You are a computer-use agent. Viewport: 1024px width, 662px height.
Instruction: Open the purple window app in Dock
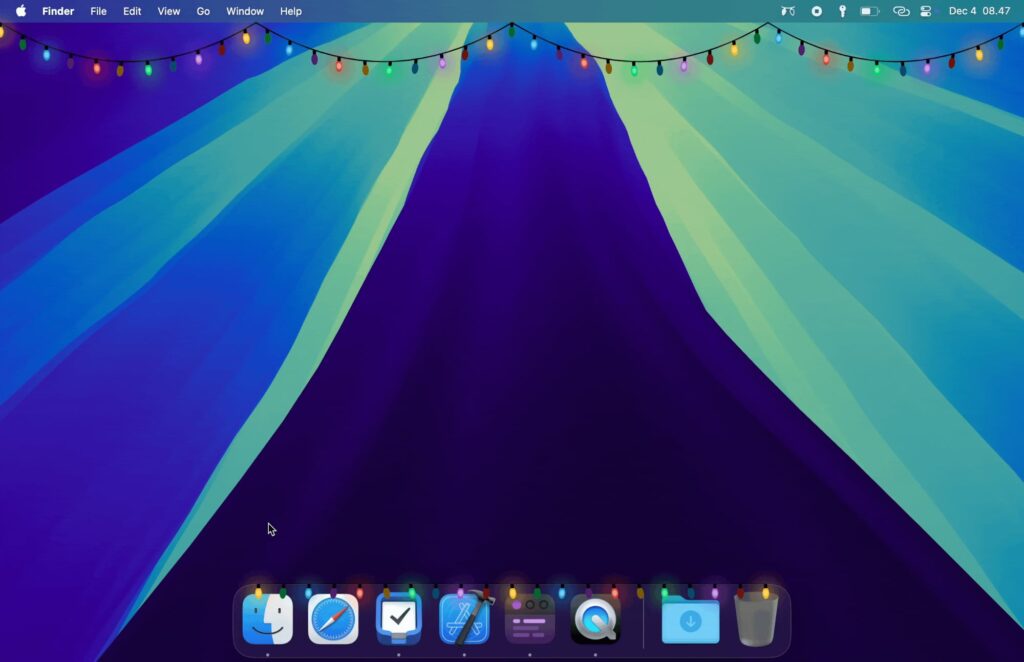click(530, 620)
